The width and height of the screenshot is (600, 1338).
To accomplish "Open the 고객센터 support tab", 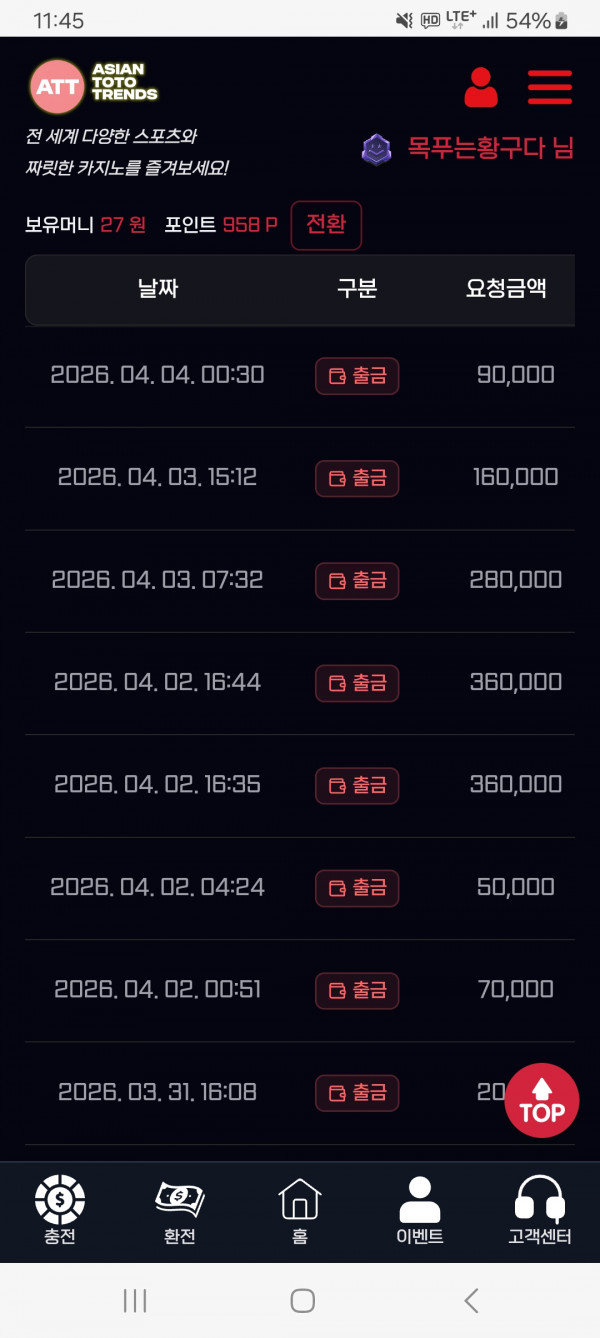I will (x=540, y=1211).
